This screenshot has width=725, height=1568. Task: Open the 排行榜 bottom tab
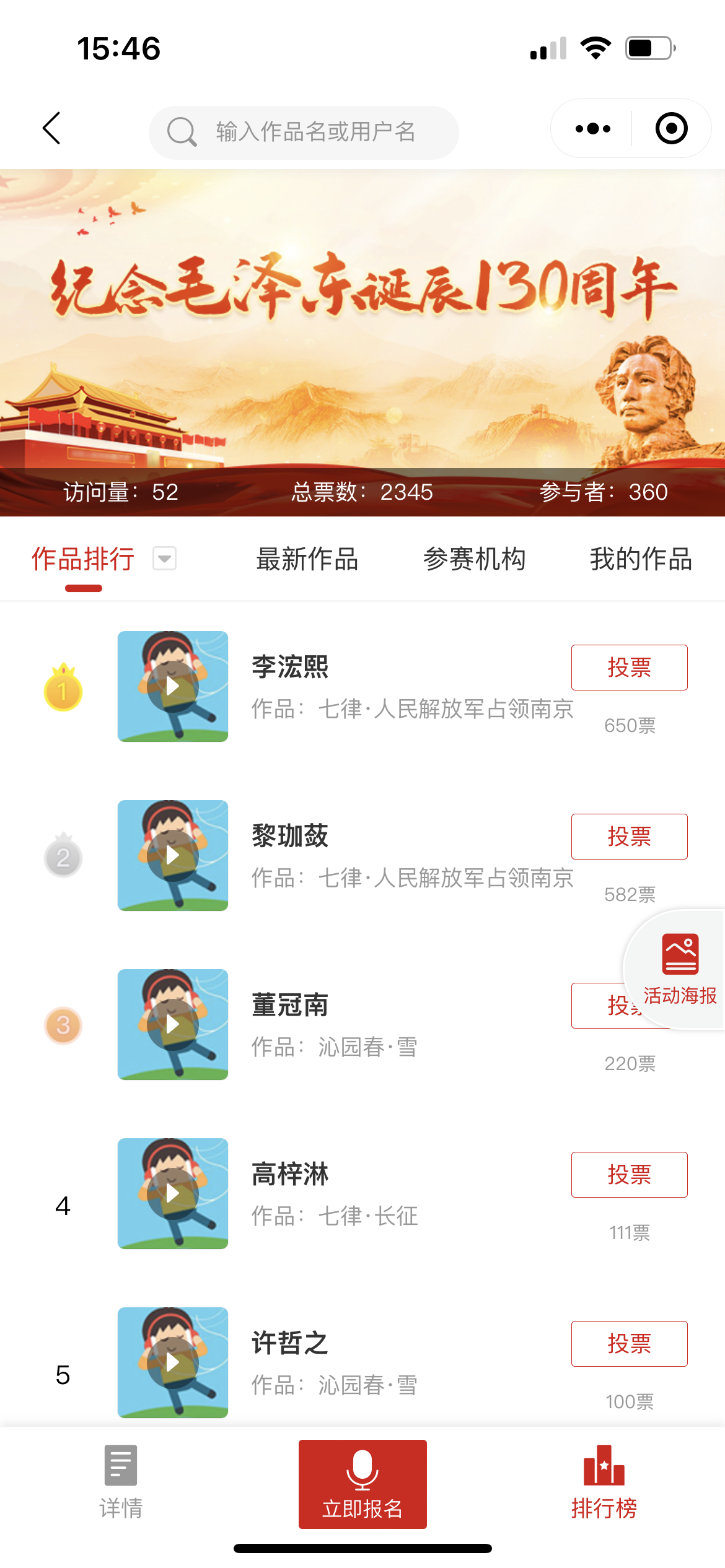coord(604,1483)
